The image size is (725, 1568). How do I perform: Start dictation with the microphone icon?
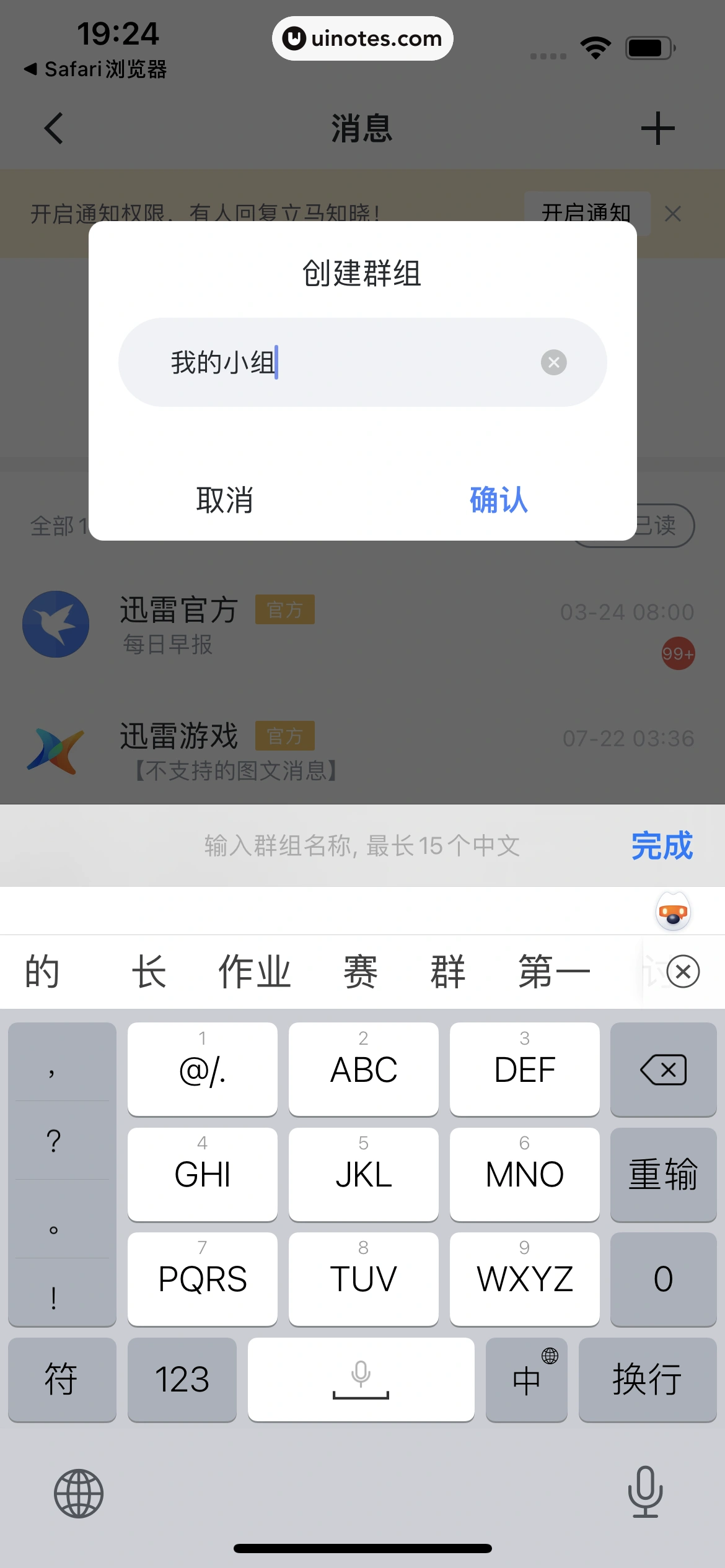point(645,1492)
